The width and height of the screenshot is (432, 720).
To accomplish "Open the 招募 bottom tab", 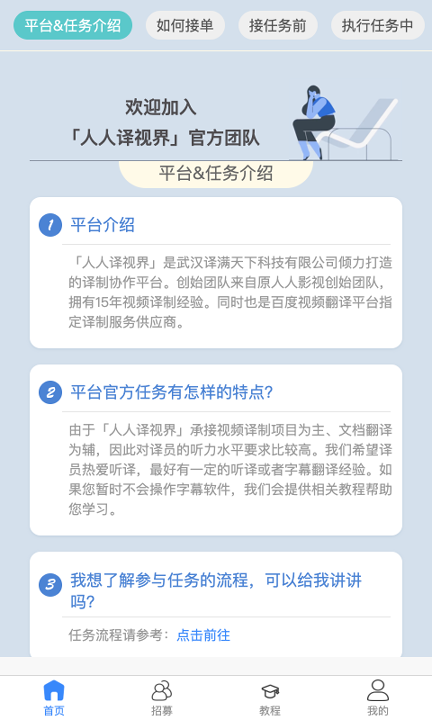I will (162, 698).
